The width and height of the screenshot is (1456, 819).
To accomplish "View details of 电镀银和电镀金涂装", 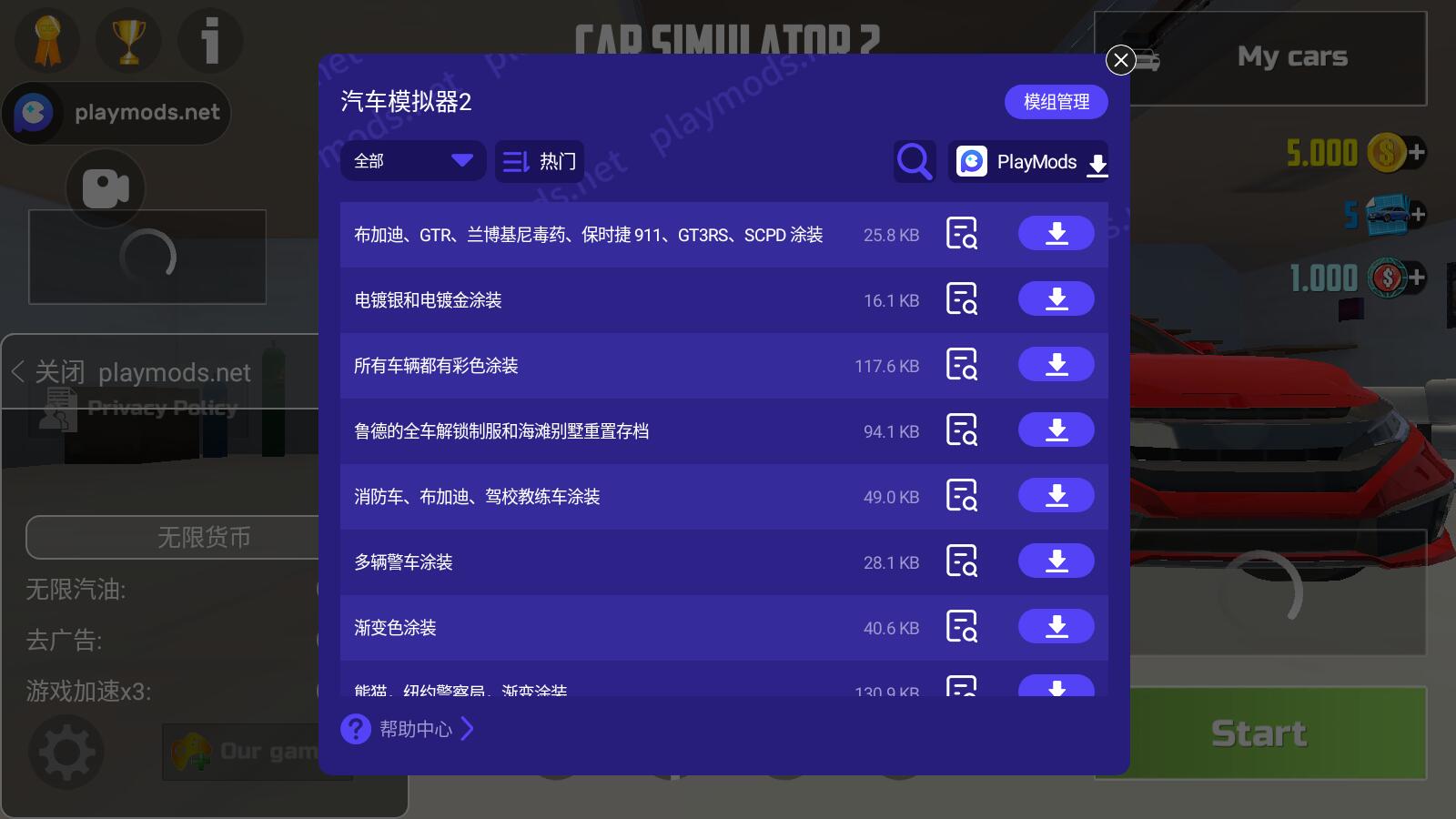I will click(961, 299).
